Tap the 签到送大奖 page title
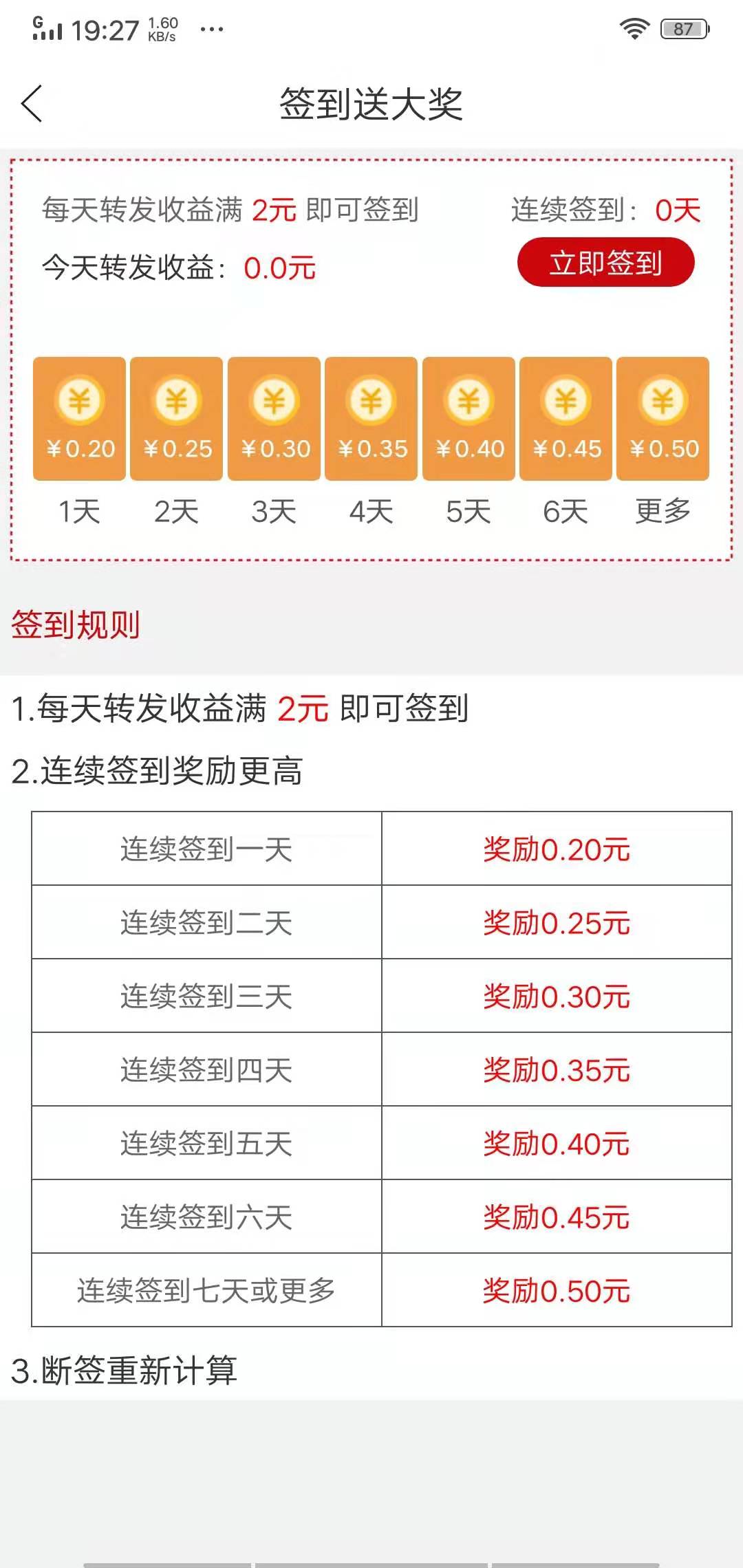This screenshot has height=1568, width=743. (371, 103)
